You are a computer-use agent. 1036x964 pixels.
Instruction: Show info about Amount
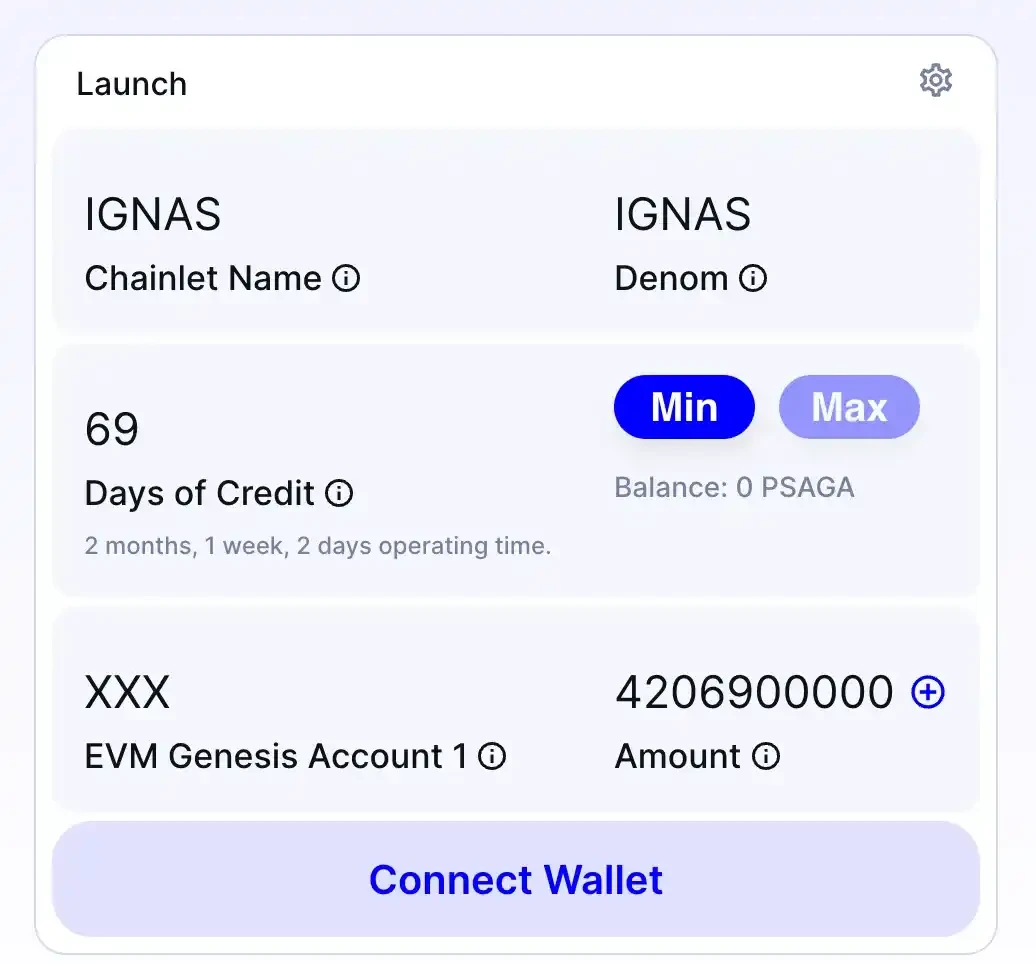[x=766, y=757]
